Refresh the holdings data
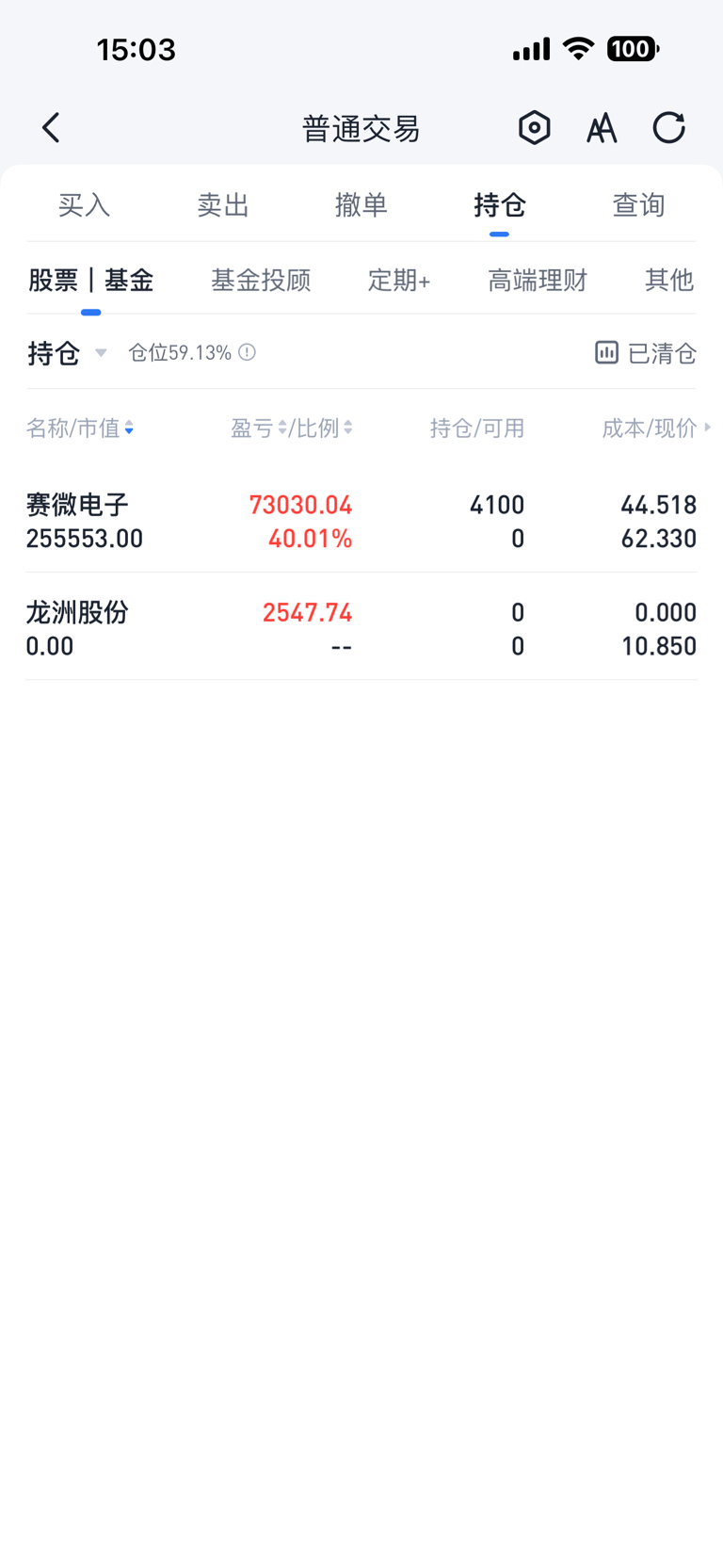 tap(669, 128)
